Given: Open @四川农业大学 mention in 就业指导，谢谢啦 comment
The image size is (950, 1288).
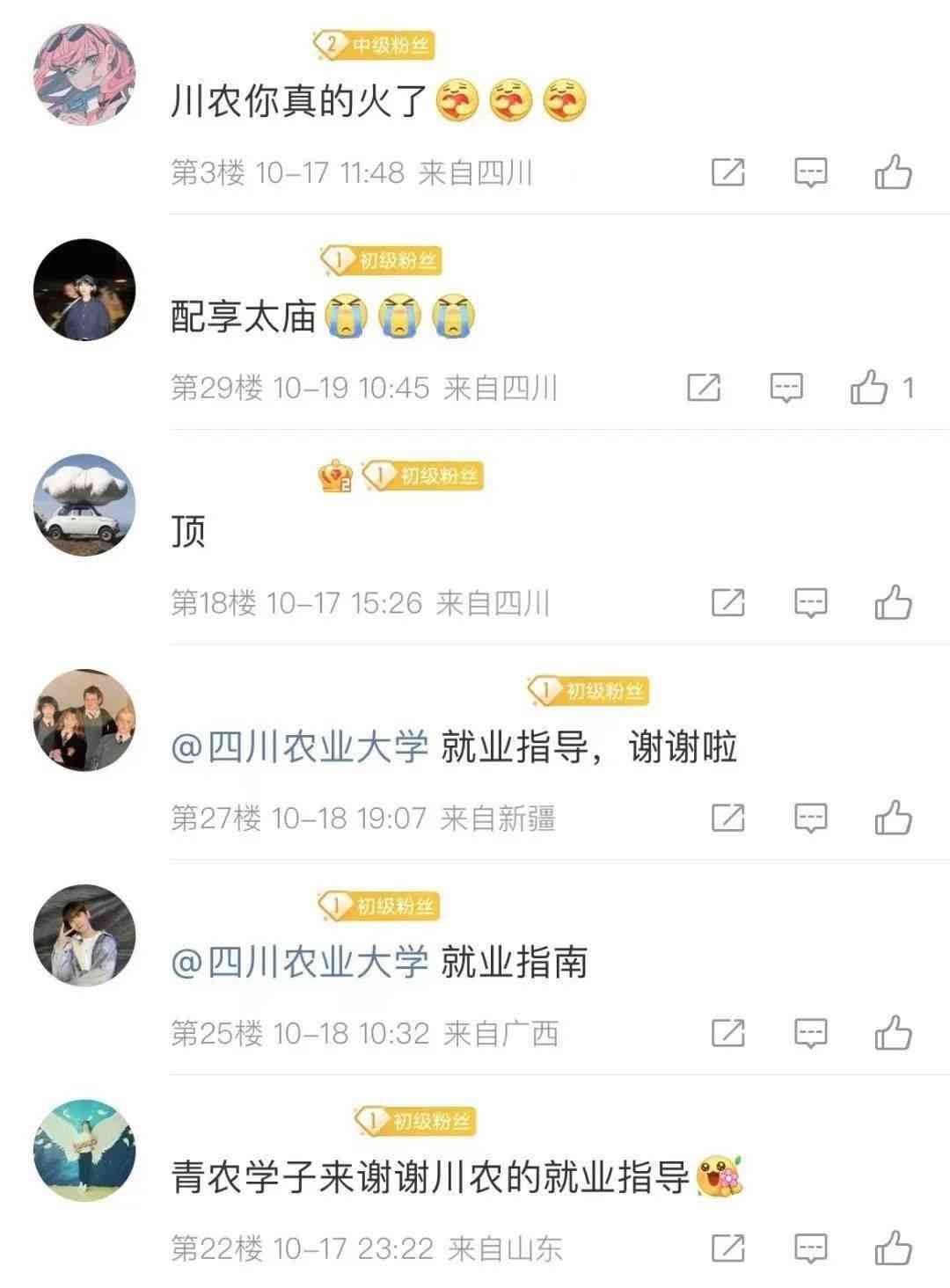Looking at the screenshot, I should [x=299, y=748].
